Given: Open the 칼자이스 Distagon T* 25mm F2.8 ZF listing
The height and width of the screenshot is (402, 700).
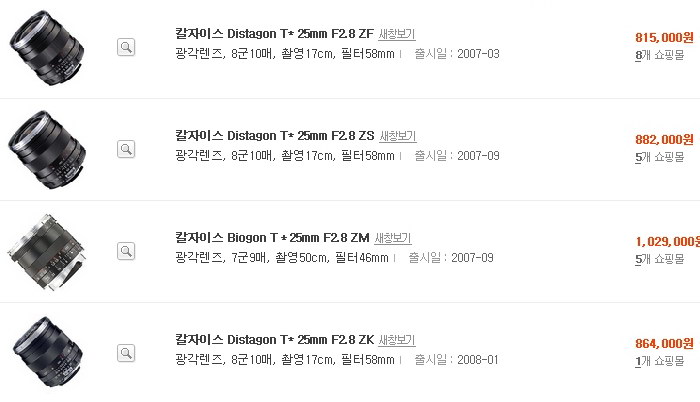Looking at the screenshot, I should (273, 35).
